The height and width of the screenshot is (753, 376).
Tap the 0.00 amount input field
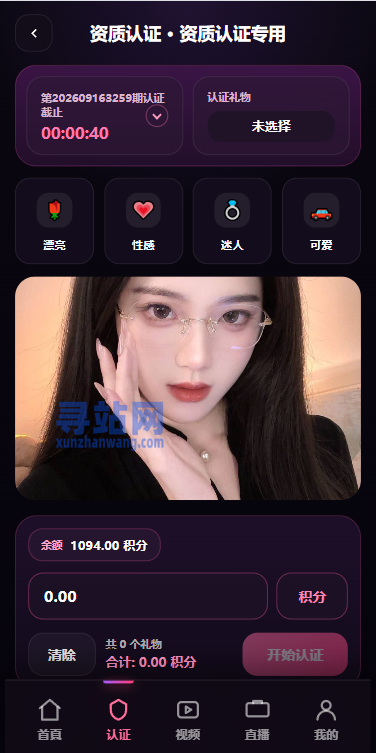tap(148, 596)
